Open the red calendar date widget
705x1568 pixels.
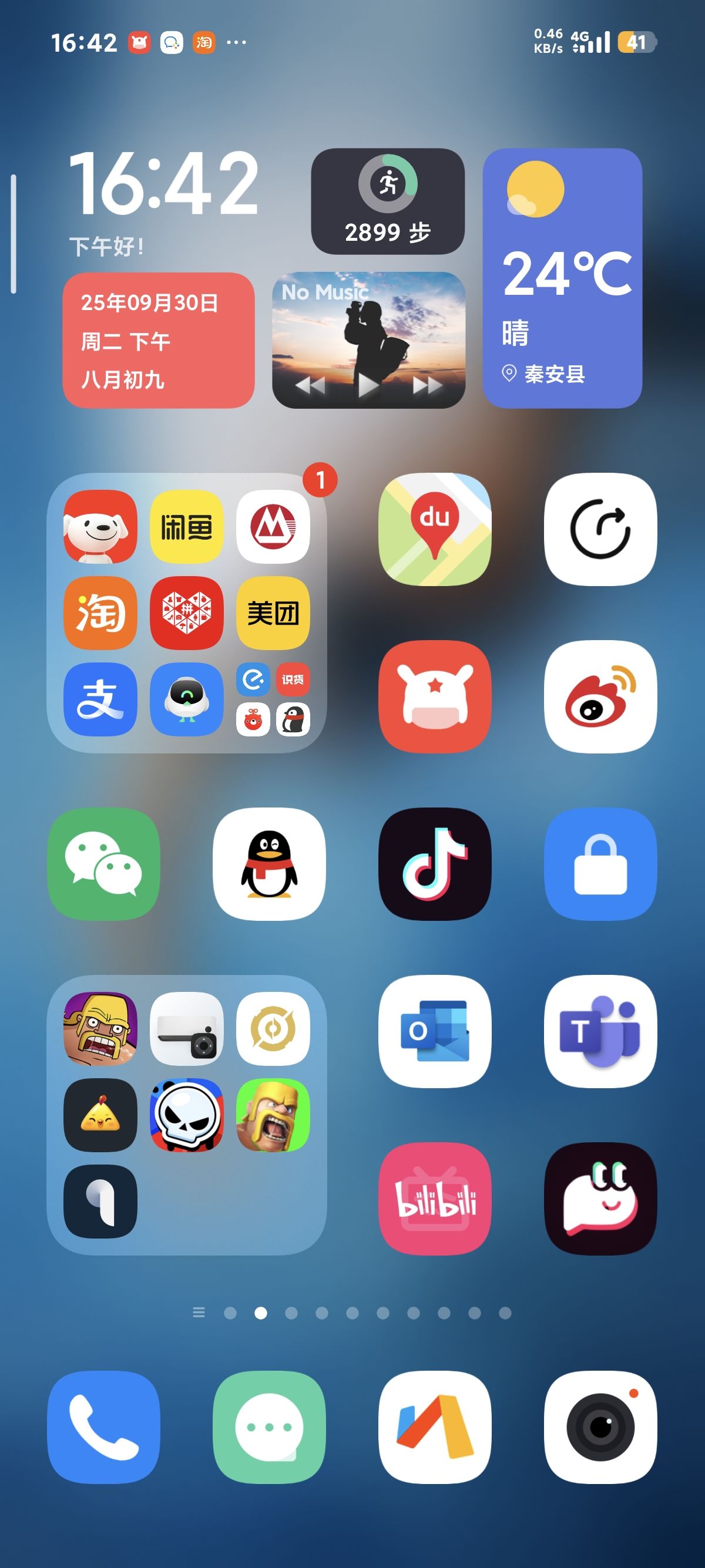coord(158,340)
